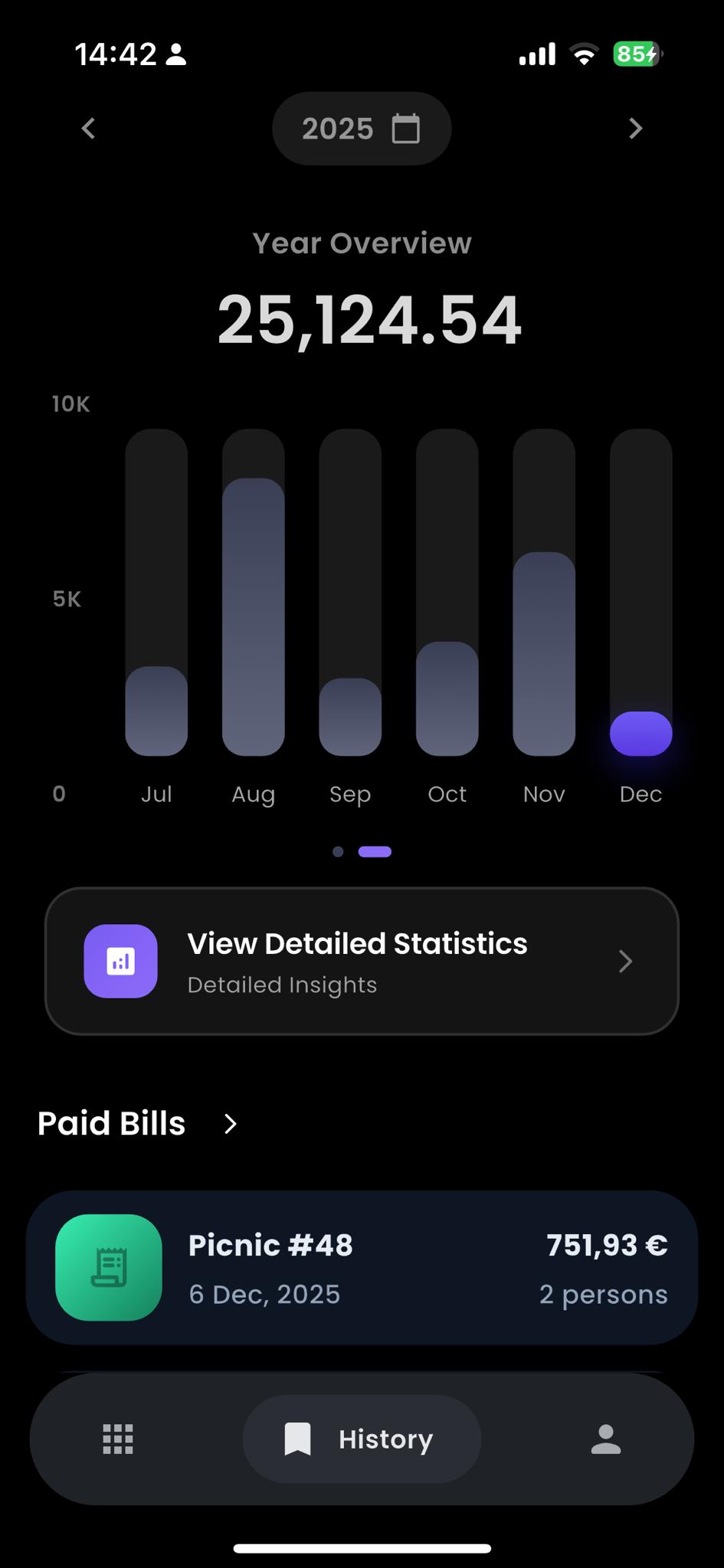Go to previous year with left chevron

tap(87, 128)
